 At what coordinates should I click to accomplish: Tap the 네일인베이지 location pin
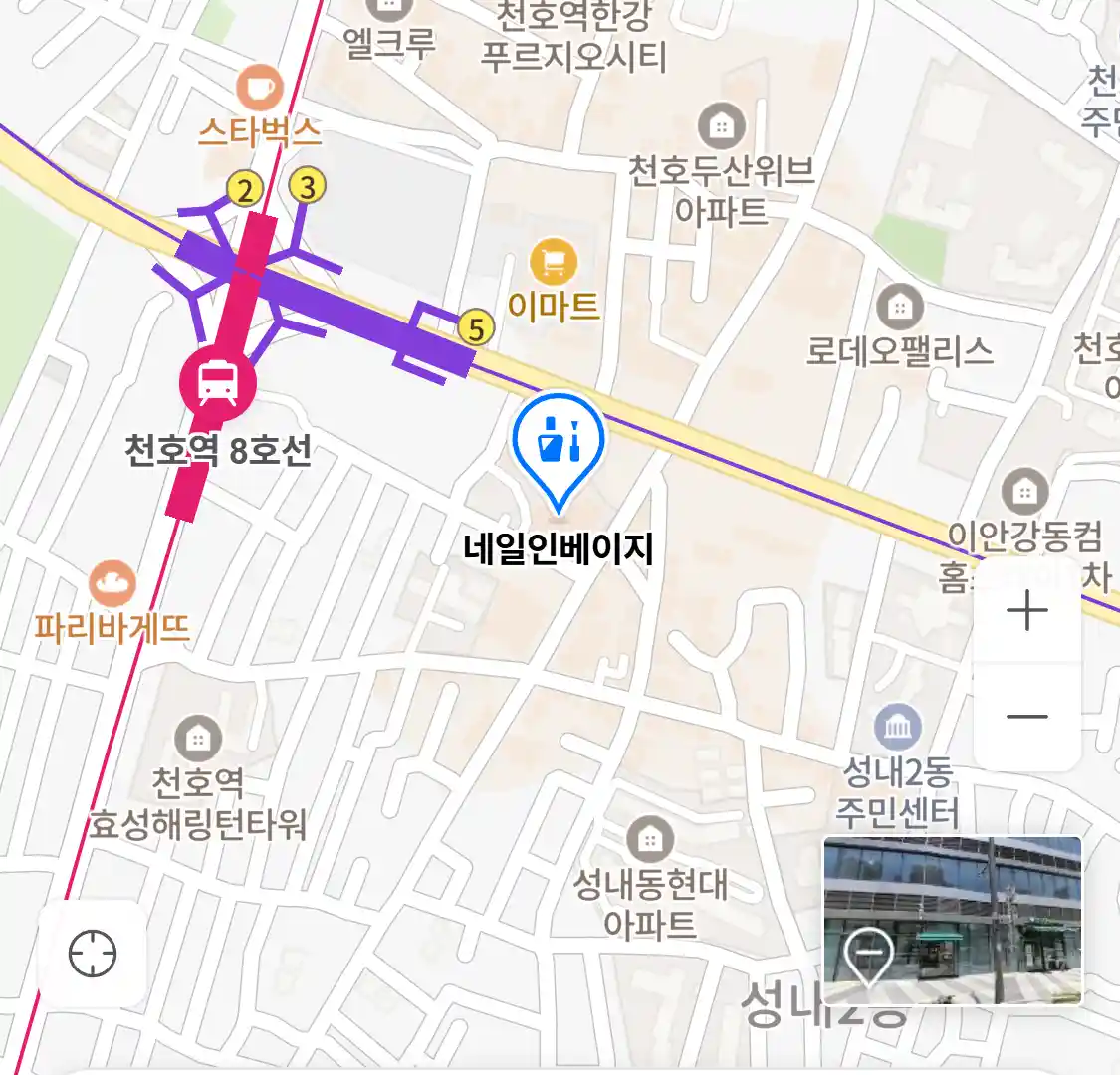pyautogui.click(x=559, y=443)
